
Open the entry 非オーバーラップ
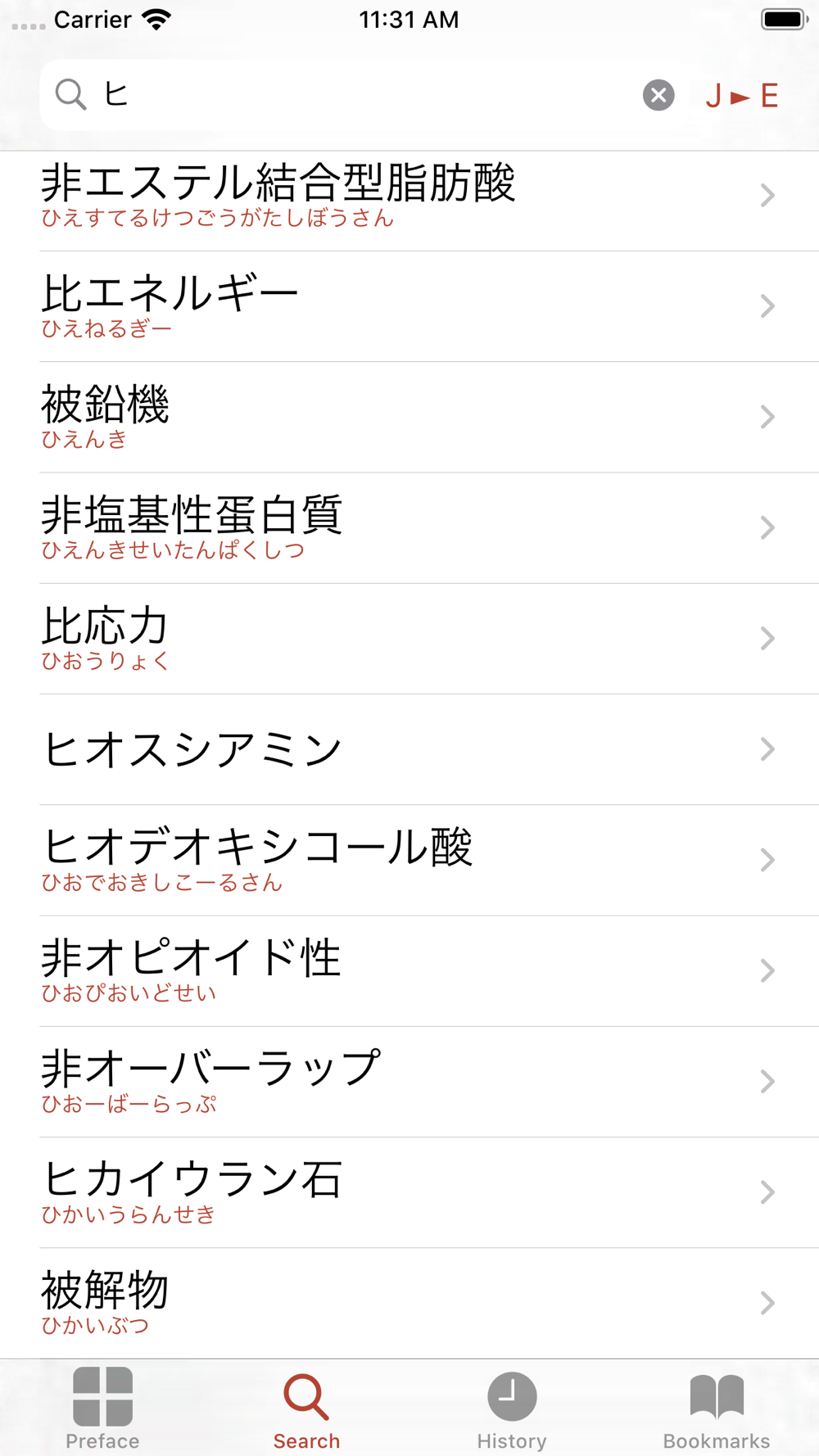click(409, 1082)
